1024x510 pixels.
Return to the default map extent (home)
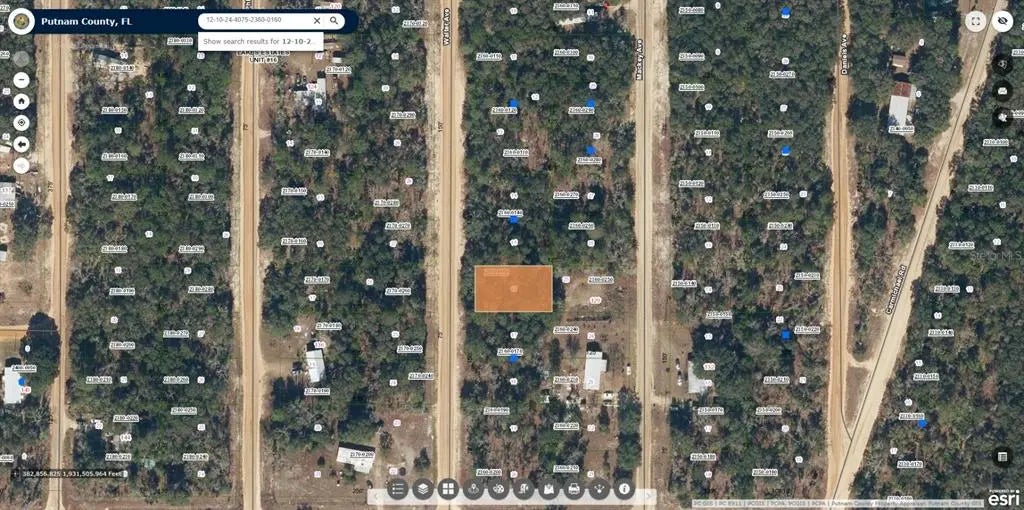(21, 101)
